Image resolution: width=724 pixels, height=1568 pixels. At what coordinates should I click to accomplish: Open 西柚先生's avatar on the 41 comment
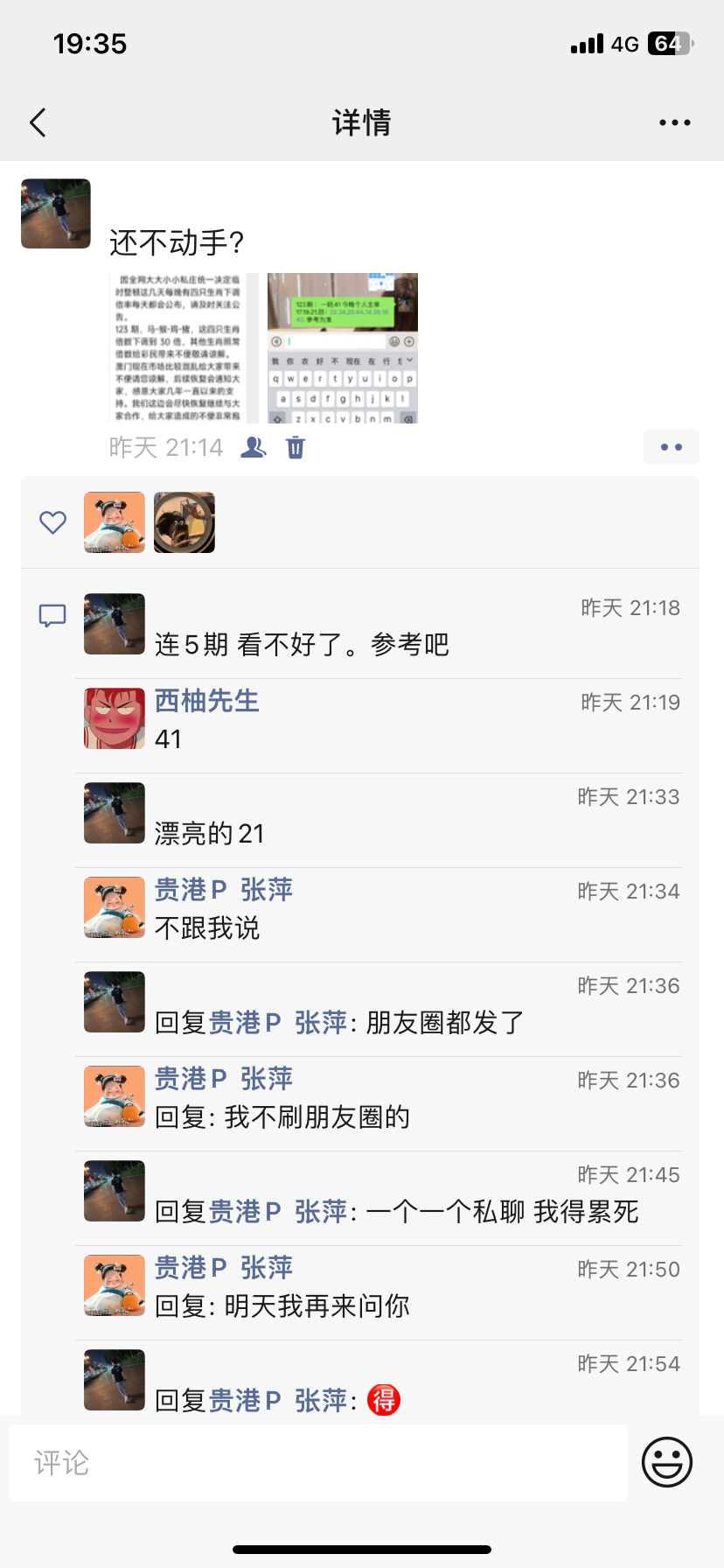click(x=115, y=718)
